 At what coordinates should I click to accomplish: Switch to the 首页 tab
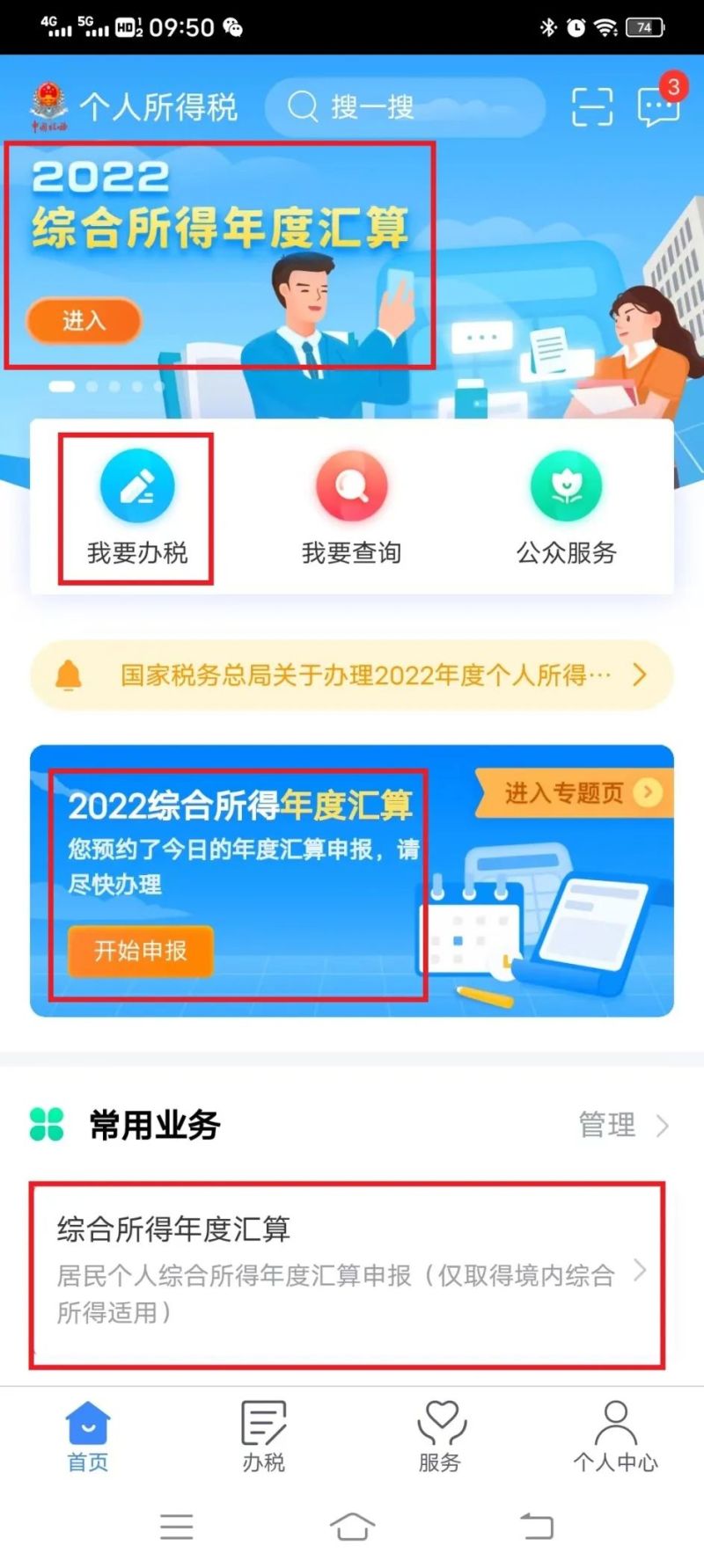pos(88,1436)
